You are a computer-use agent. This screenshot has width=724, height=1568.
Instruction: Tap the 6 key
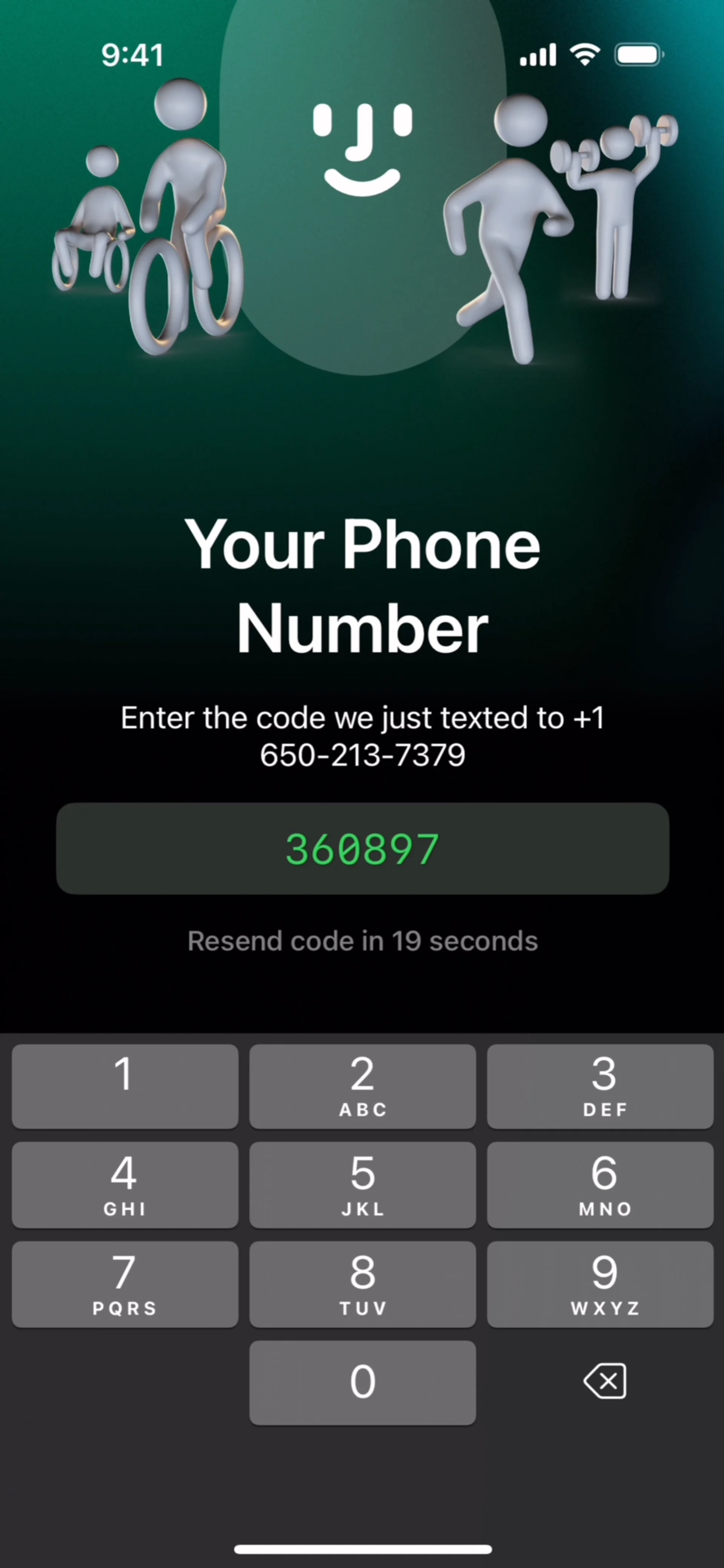[x=600, y=1185]
